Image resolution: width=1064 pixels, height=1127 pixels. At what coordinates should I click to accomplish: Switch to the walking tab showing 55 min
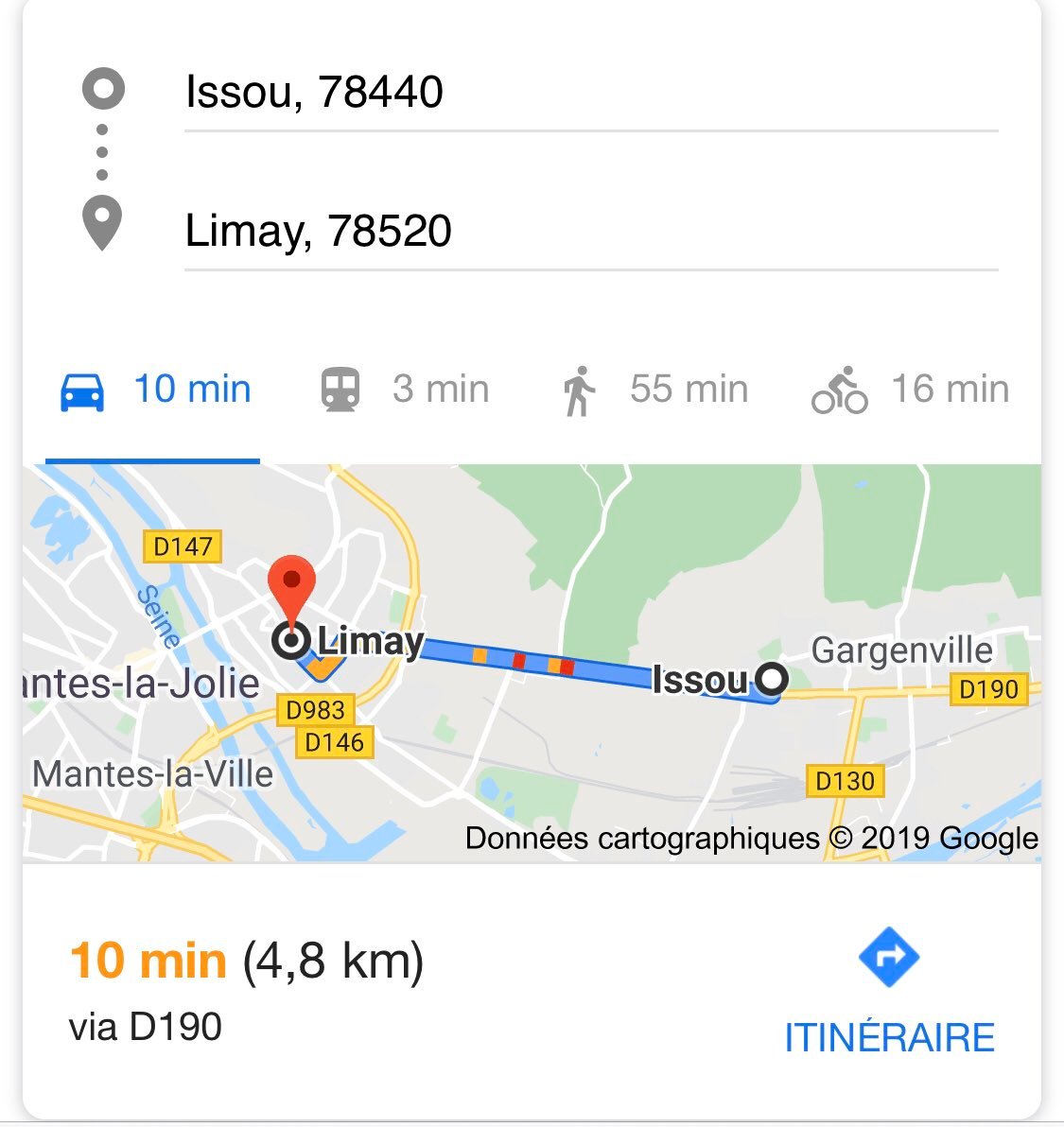[x=654, y=390]
